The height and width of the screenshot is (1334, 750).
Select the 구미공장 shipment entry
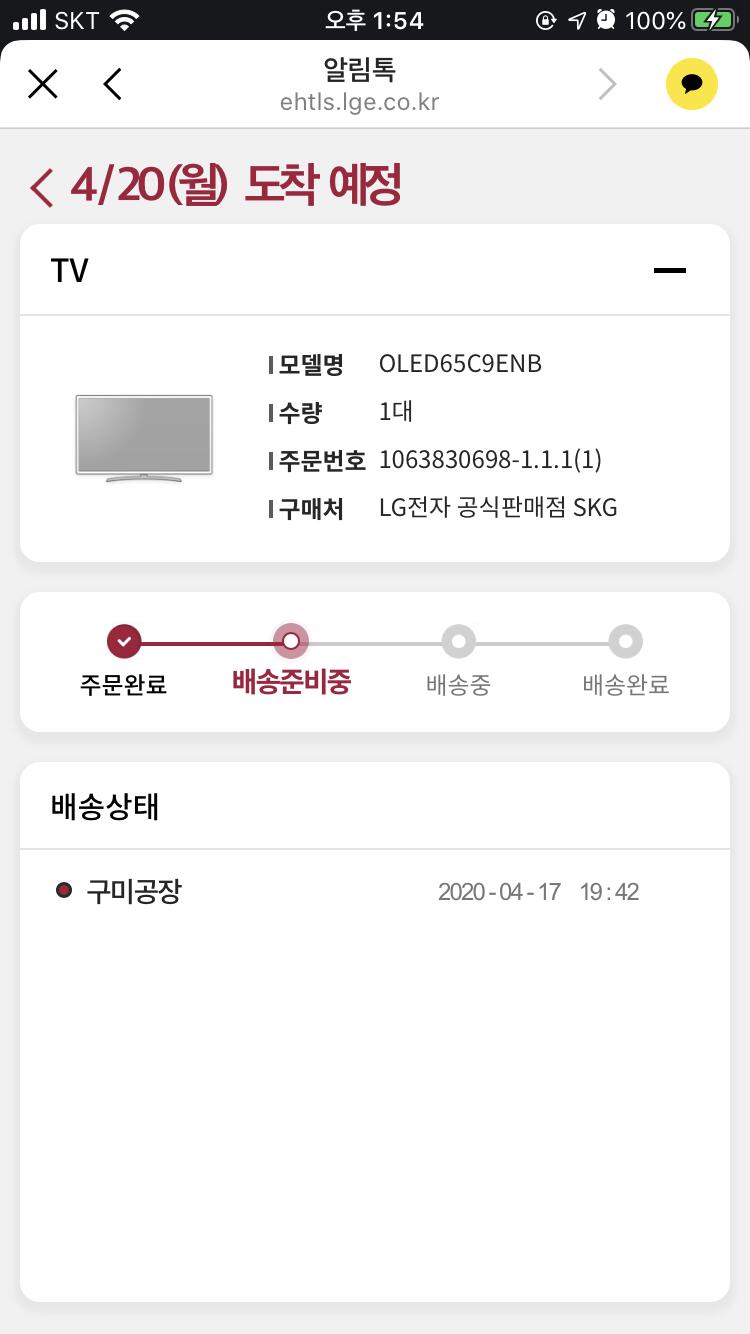click(x=135, y=888)
